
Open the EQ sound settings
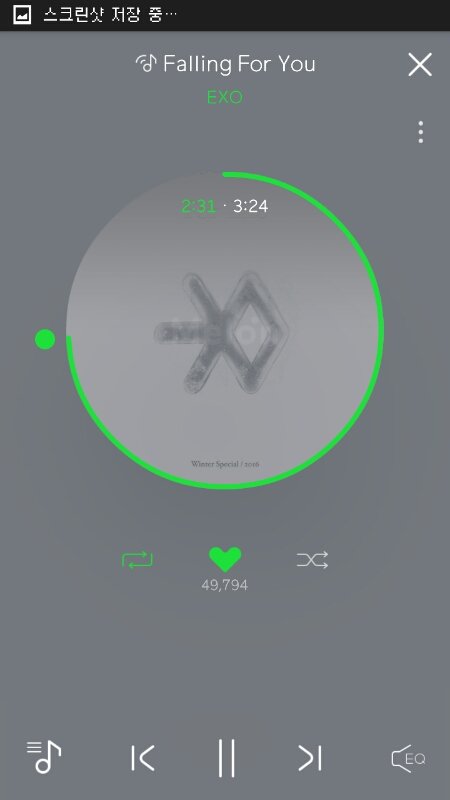coord(408,759)
